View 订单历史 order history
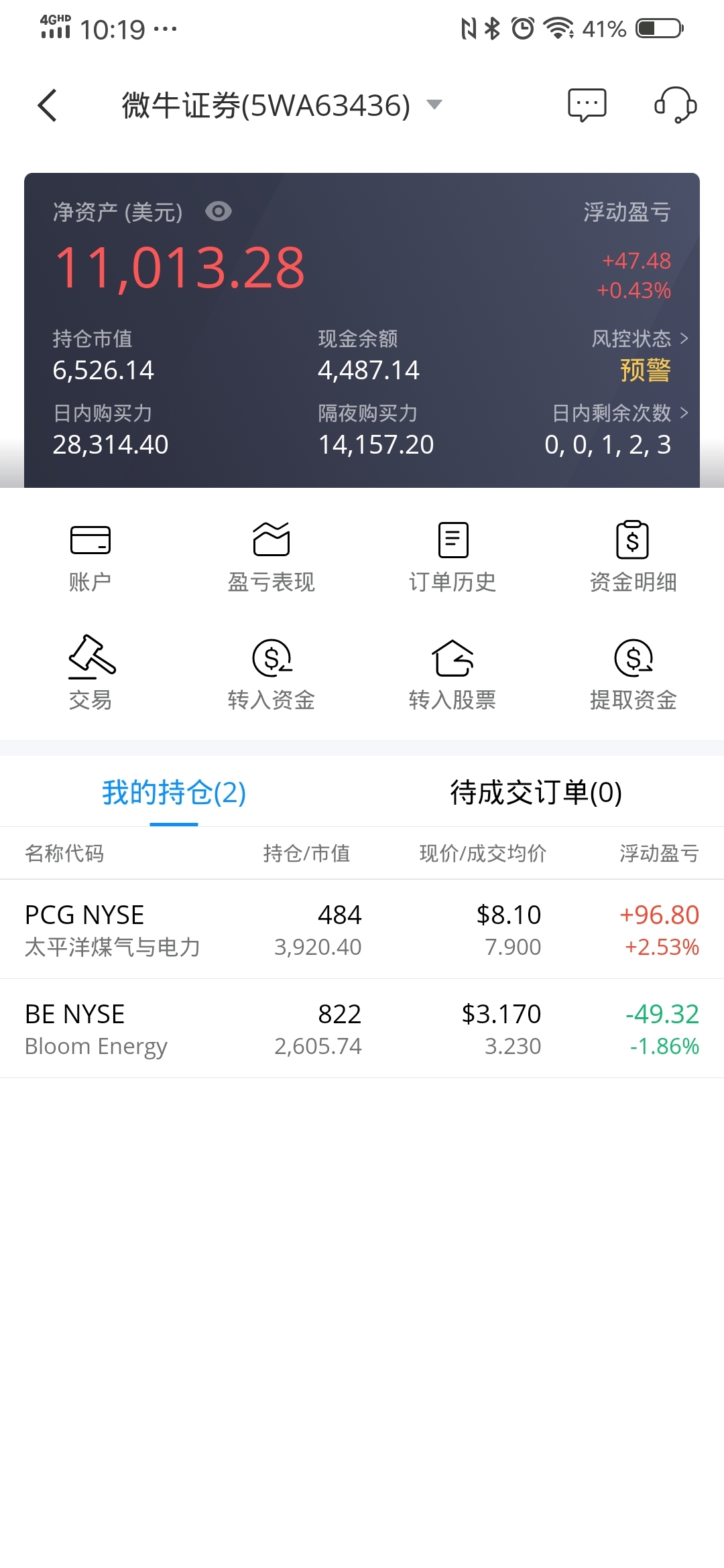724x1568 pixels. [452, 556]
